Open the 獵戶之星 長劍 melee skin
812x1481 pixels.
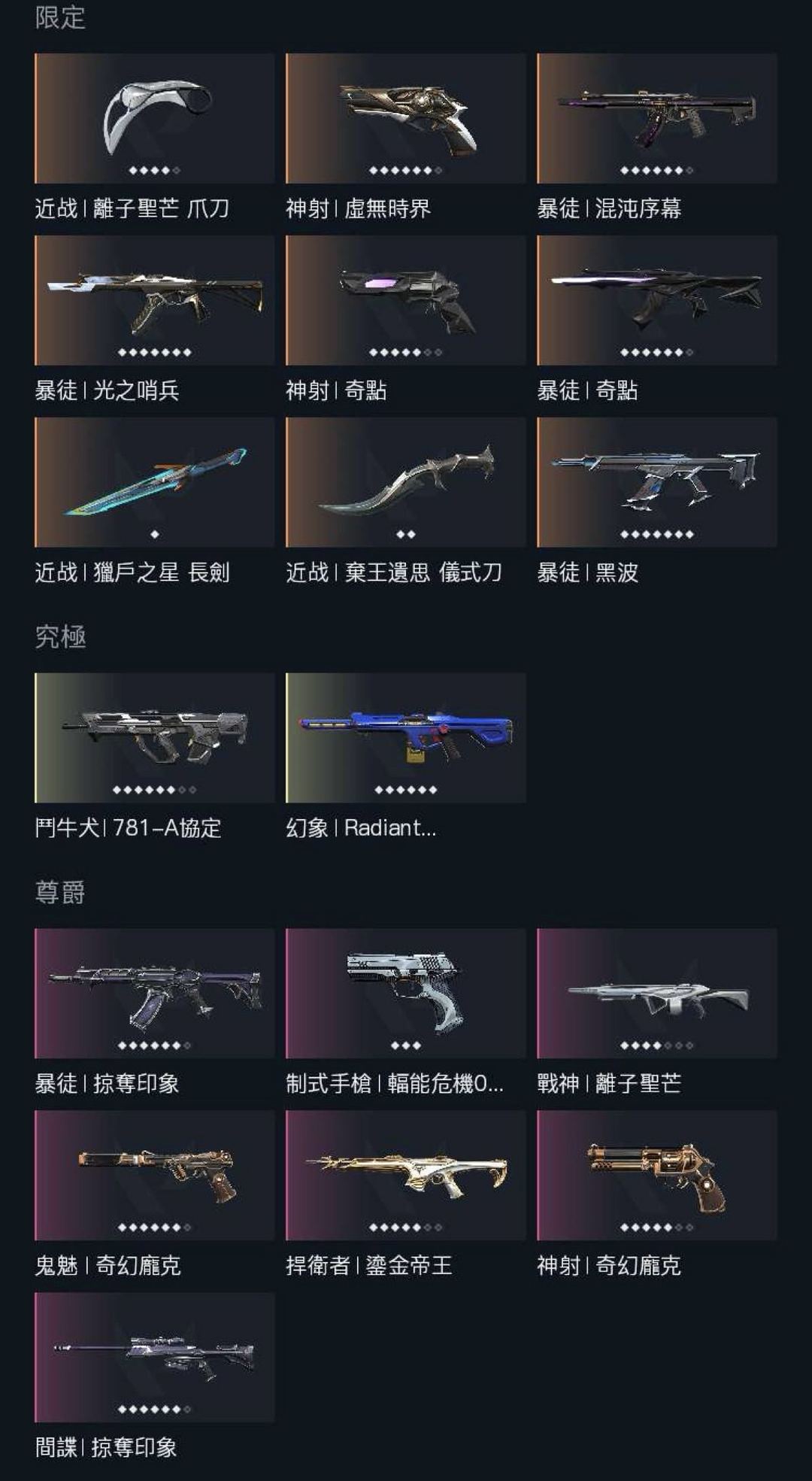tap(154, 482)
